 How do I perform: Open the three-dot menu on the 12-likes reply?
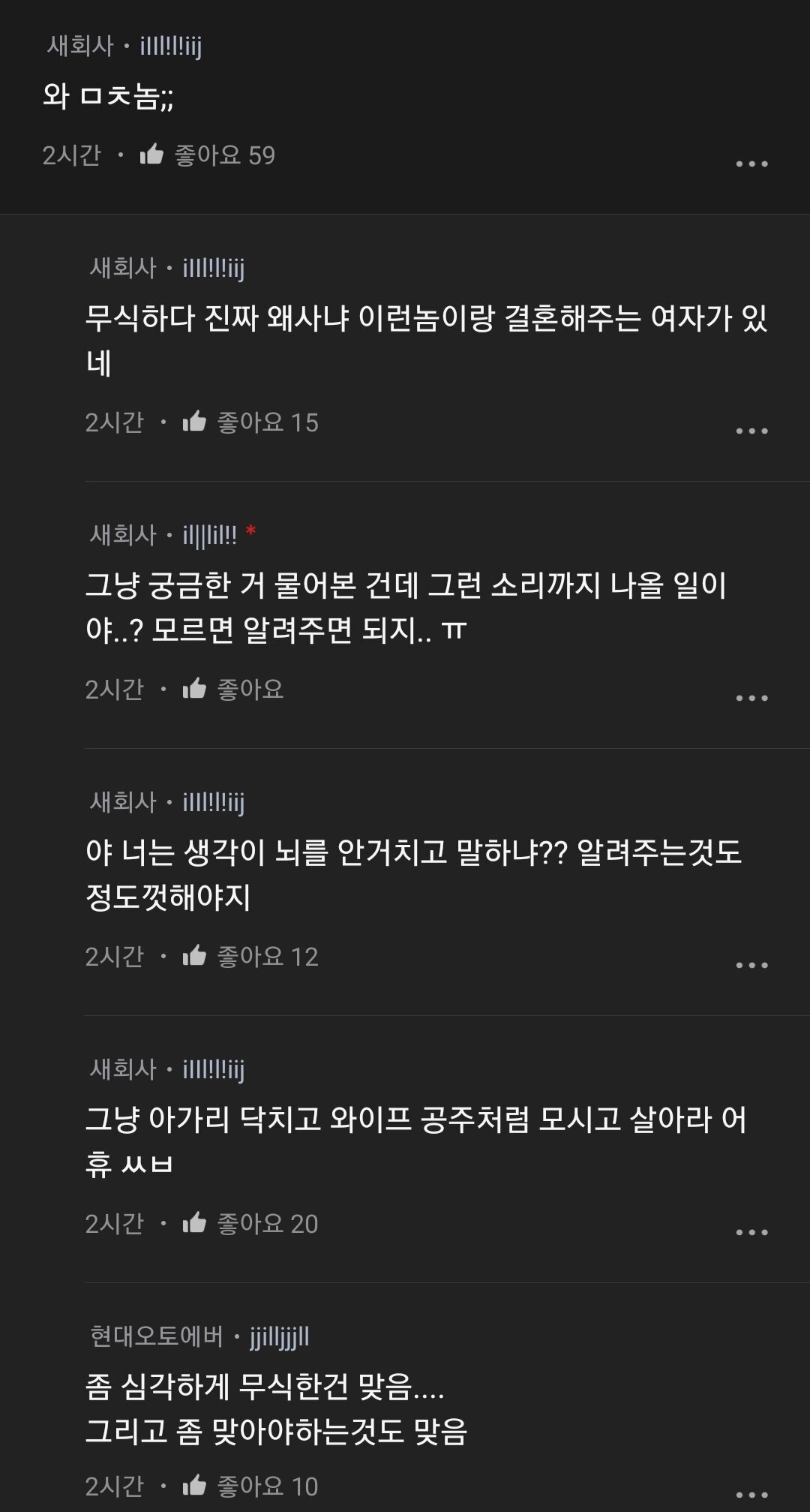751,965
